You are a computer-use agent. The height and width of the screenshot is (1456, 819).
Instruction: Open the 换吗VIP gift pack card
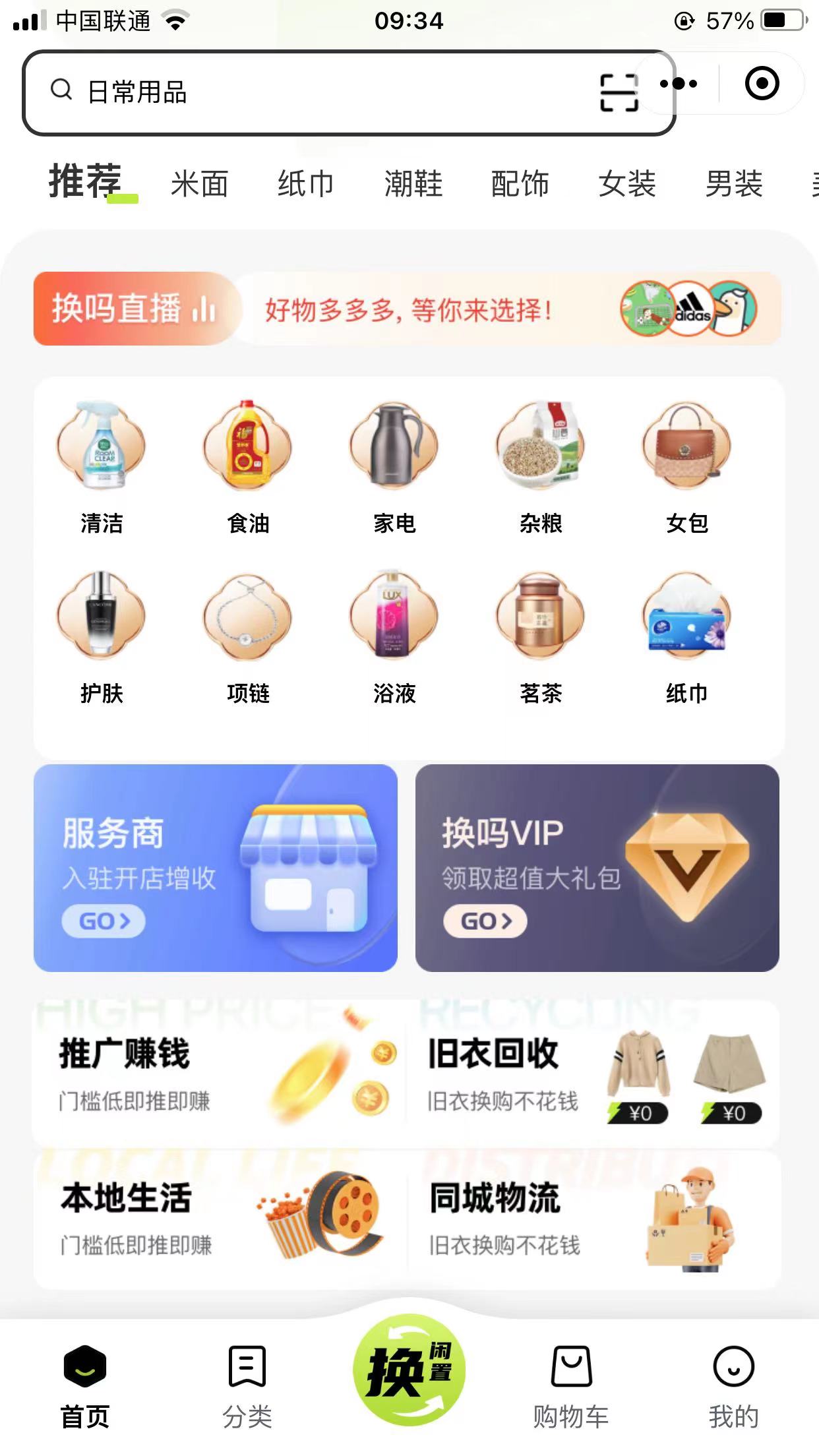click(597, 867)
